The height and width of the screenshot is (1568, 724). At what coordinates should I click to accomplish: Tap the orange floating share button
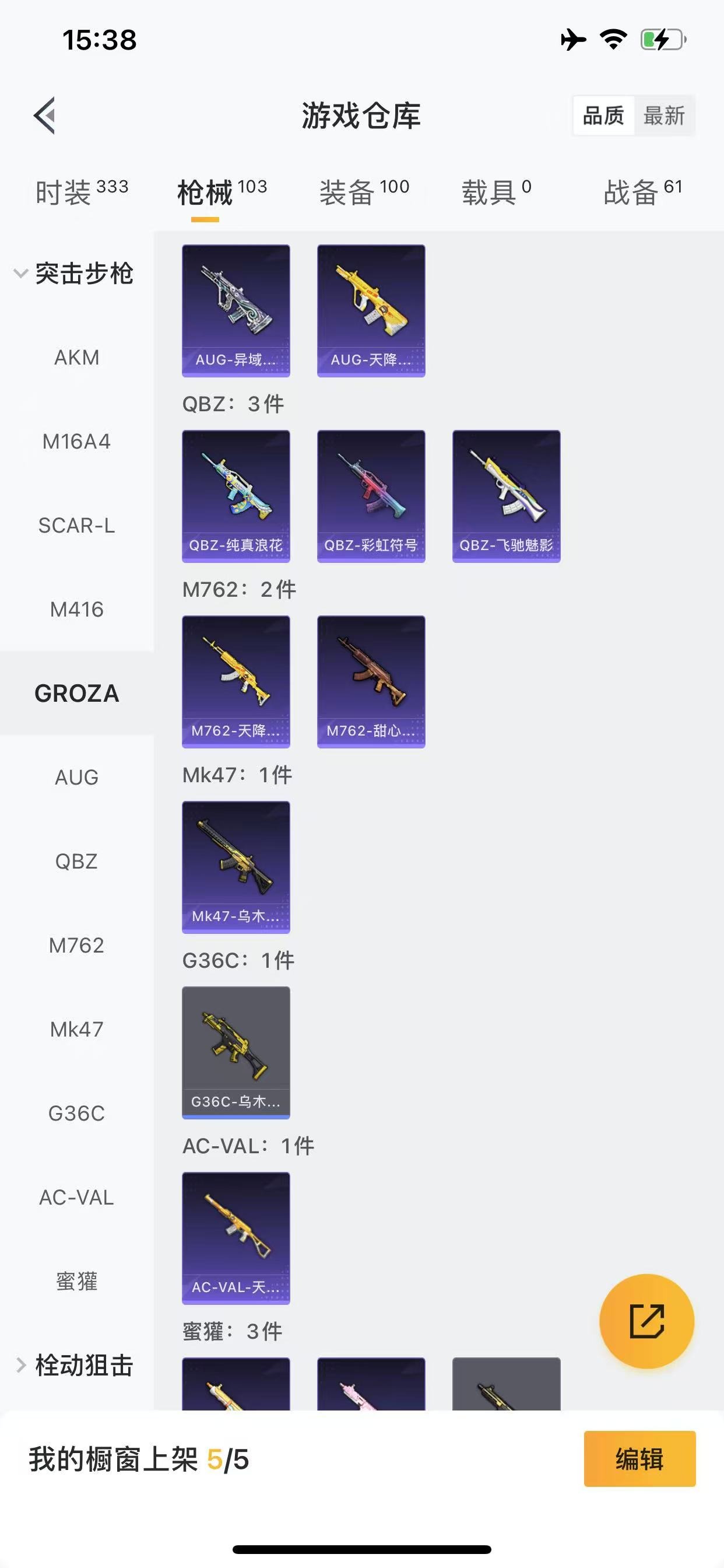pyautogui.click(x=646, y=1321)
